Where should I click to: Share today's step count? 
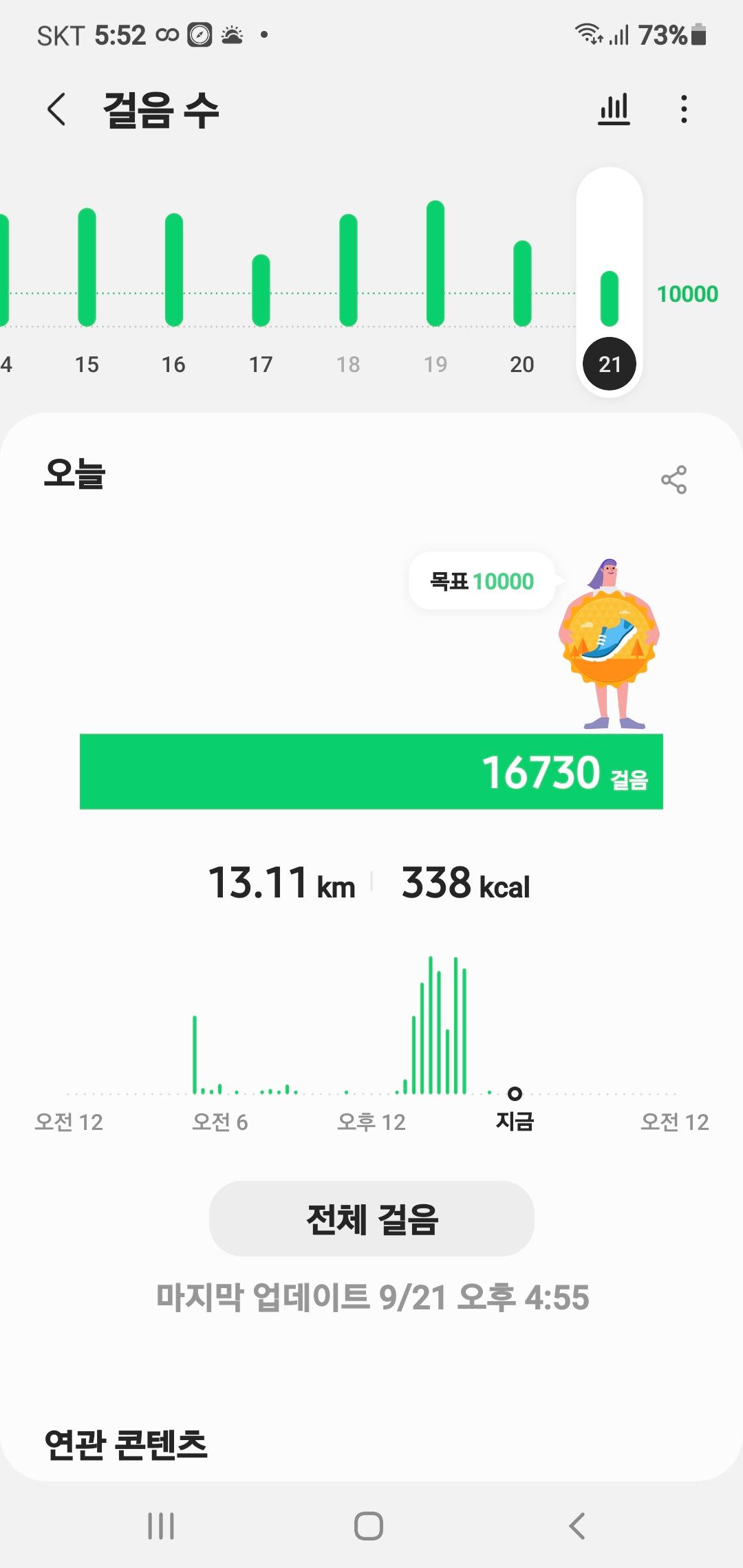point(674,479)
